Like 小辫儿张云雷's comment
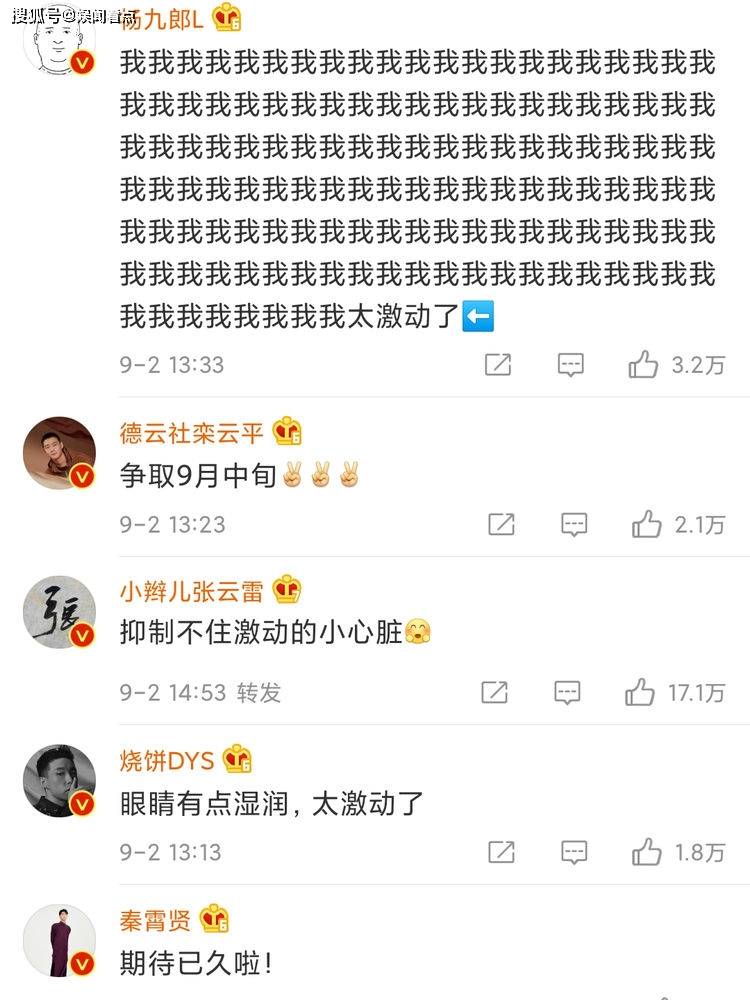This screenshot has height=1000, width=750. pyautogui.click(x=640, y=692)
